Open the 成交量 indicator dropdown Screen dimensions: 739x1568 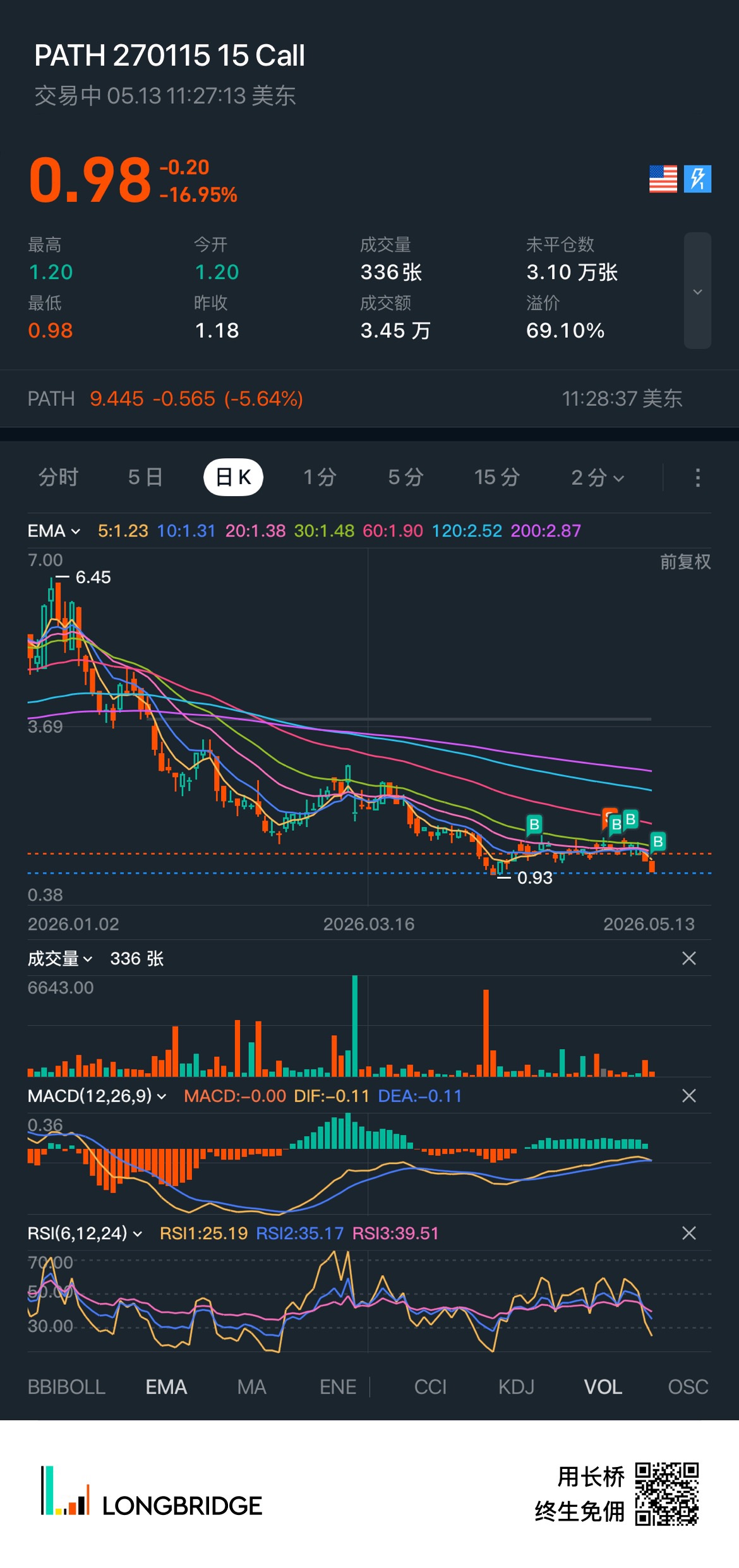pyautogui.click(x=60, y=959)
